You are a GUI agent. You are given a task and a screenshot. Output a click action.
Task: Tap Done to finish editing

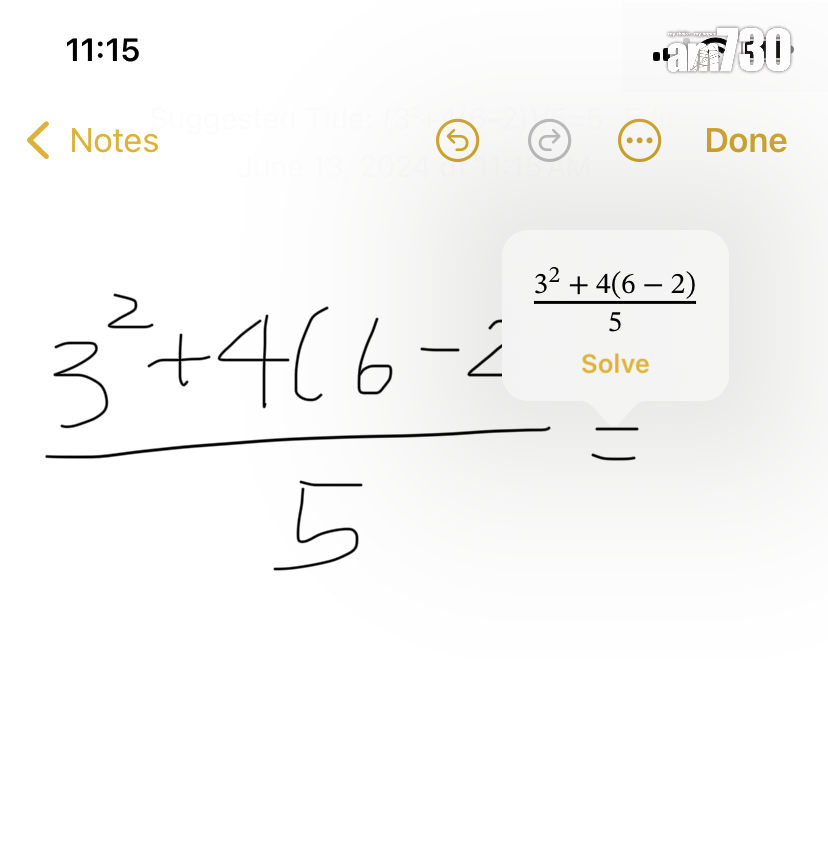click(x=746, y=141)
